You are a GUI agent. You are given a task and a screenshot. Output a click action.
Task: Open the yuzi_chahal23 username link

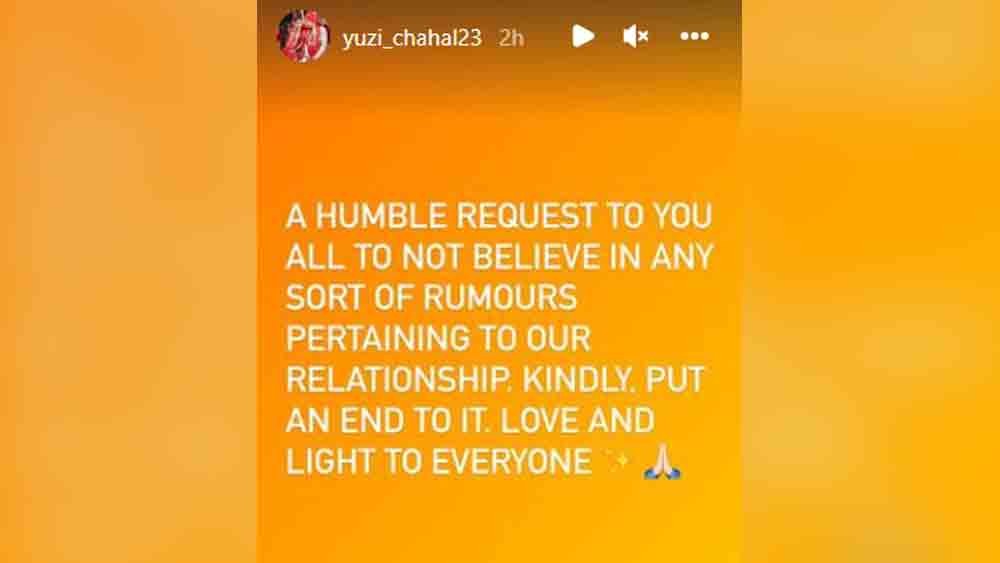(412, 38)
